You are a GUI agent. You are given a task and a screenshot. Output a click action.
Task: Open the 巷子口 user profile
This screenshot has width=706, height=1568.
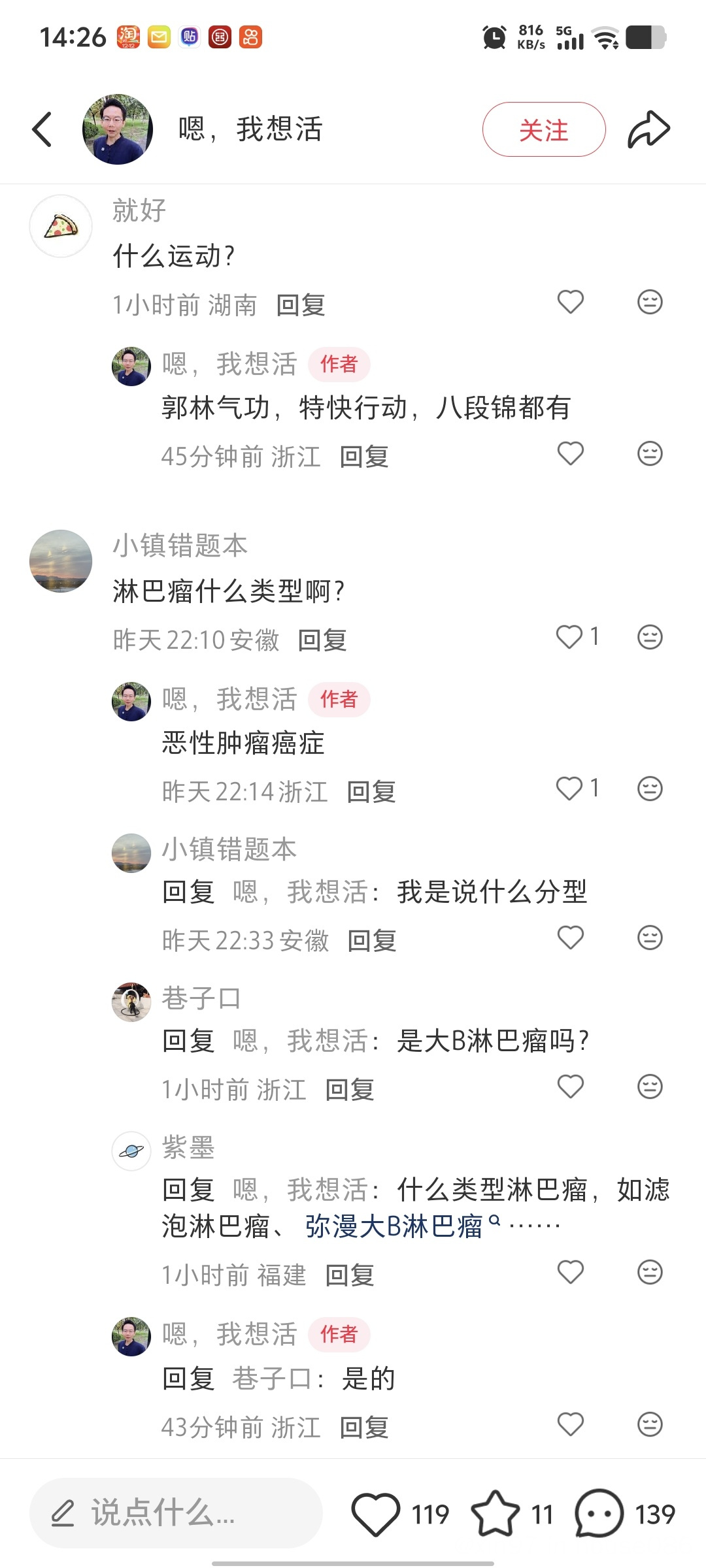pyautogui.click(x=201, y=998)
